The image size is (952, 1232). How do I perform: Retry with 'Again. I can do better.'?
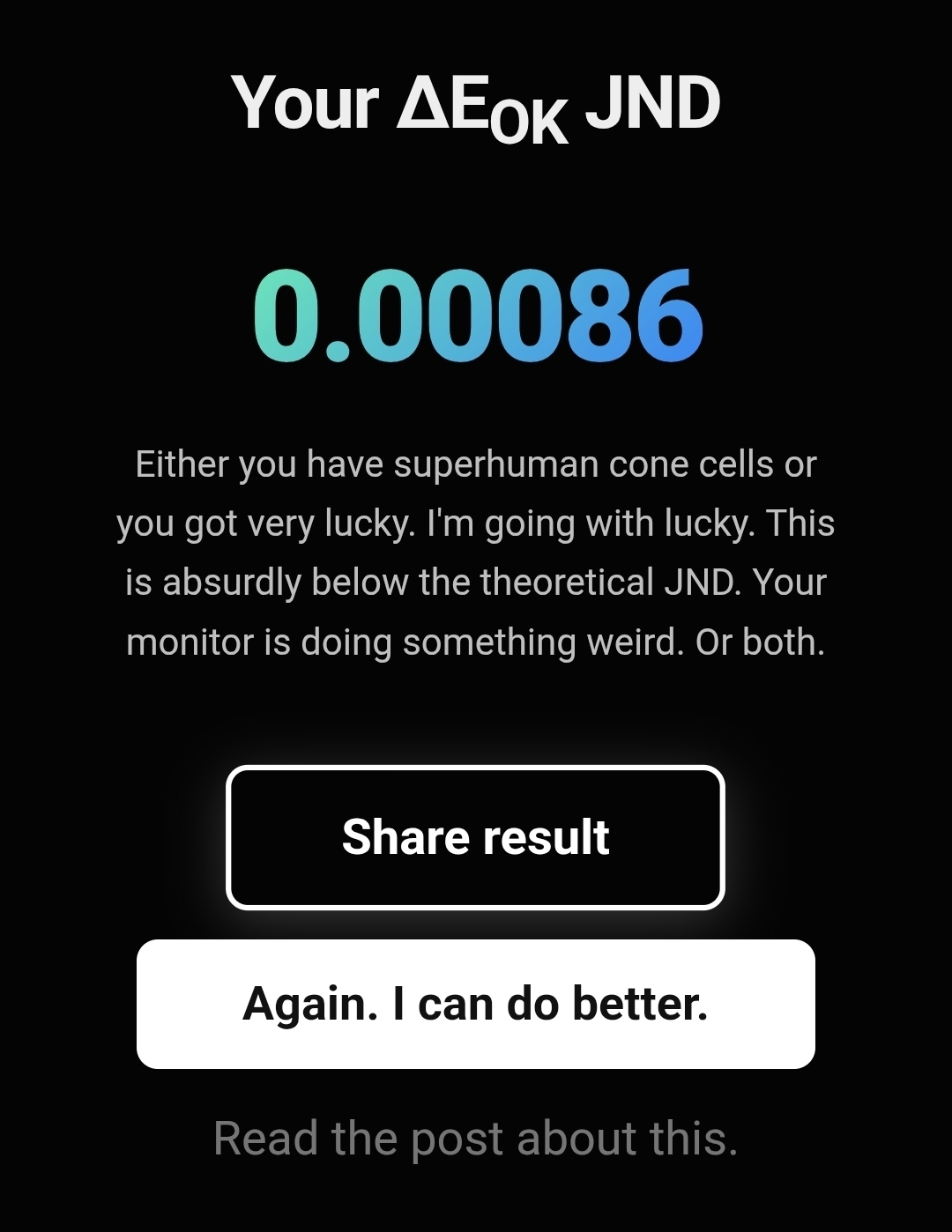point(475,1004)
